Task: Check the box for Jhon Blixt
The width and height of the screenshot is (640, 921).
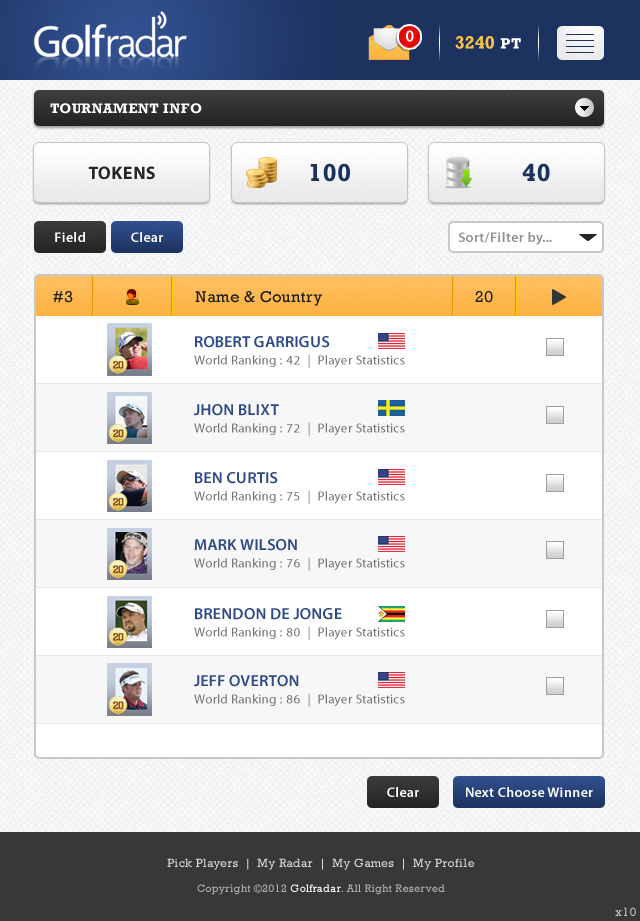Action: [x=555, y=415]
